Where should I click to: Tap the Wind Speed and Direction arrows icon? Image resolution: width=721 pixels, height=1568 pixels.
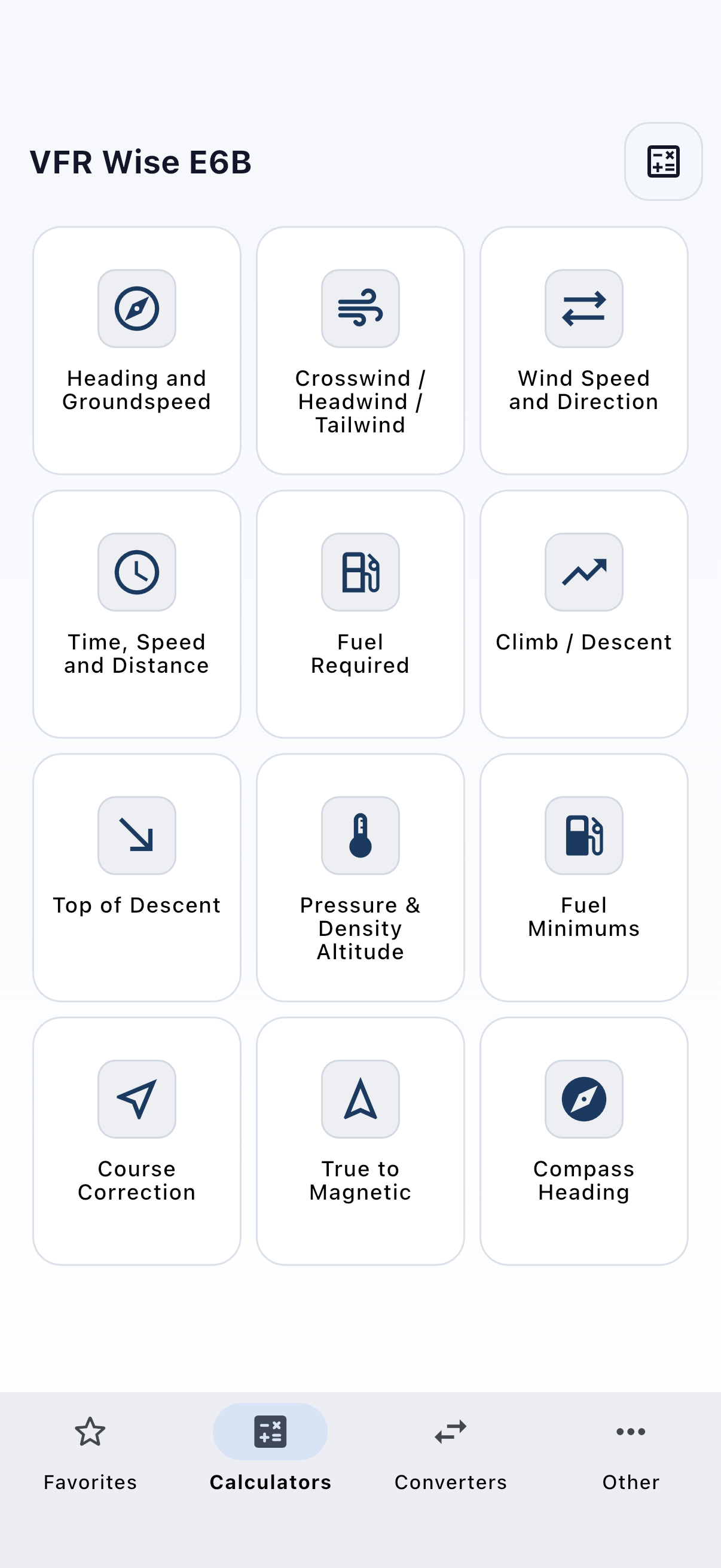[x=583, y=308]
